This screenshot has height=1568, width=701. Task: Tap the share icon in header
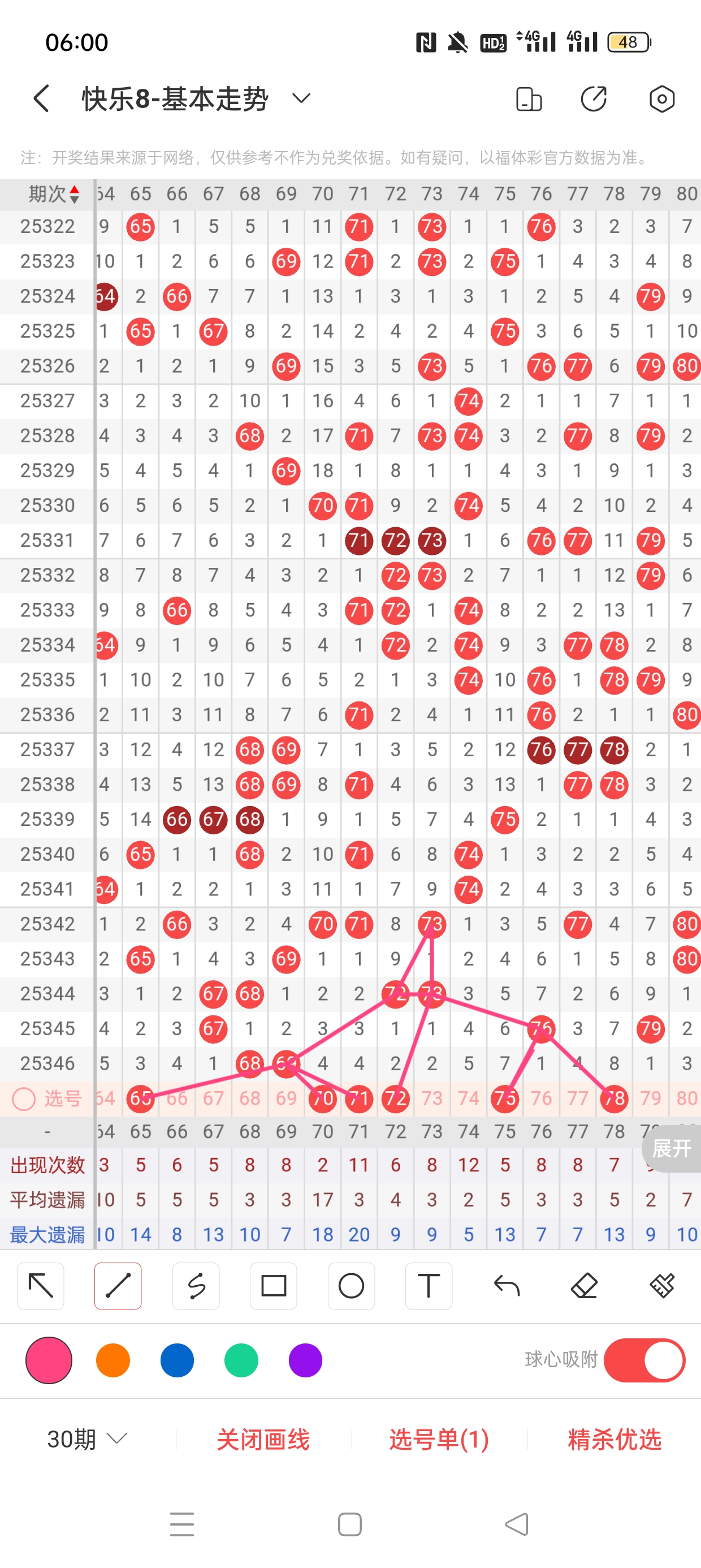tap(593, 98)
